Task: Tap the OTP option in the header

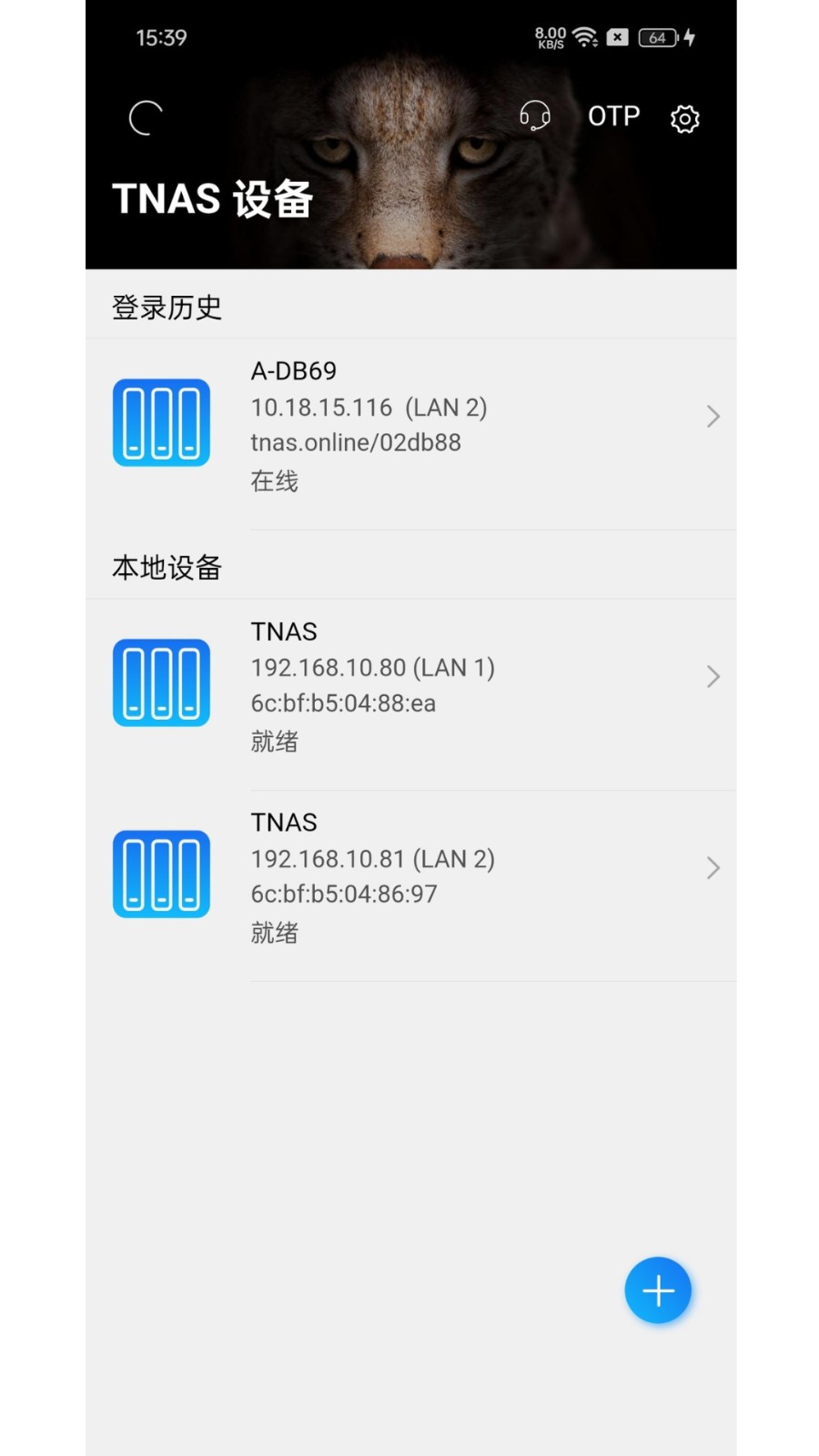Action: pyautogui.click(x=612, y=116)
